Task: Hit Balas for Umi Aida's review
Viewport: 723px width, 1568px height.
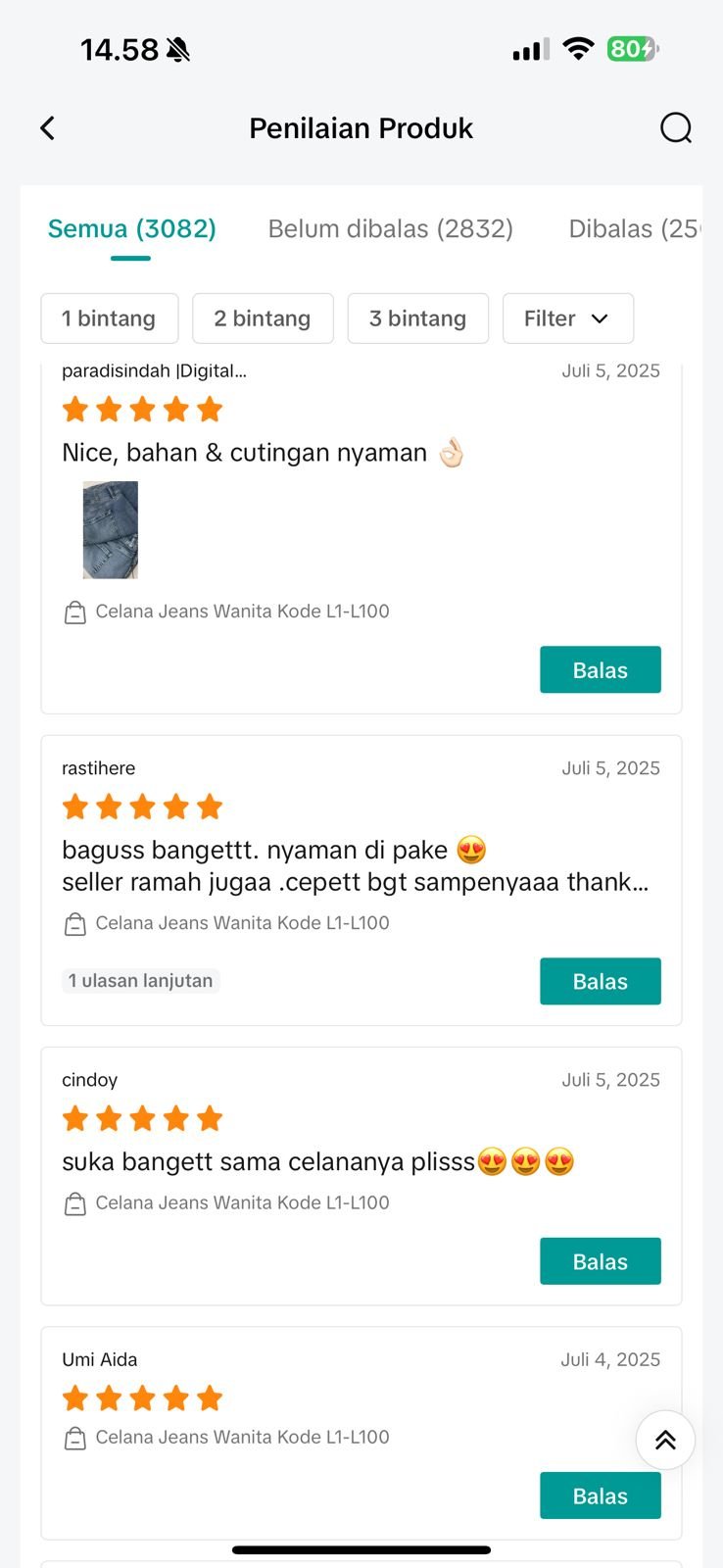Action: pyautogui.click(x=600, y=1496)
